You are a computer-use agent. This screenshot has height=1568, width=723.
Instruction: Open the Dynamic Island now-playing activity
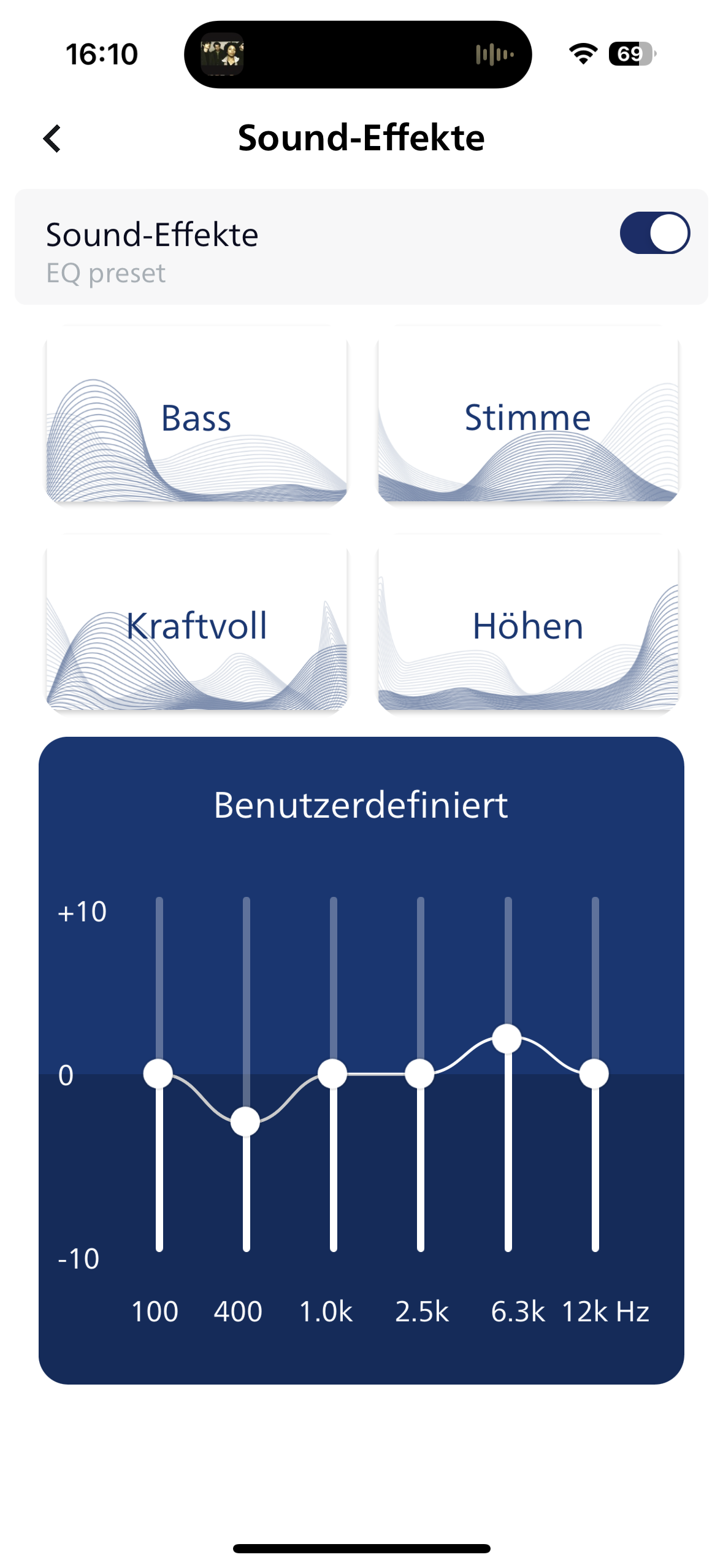coord(358,55)
